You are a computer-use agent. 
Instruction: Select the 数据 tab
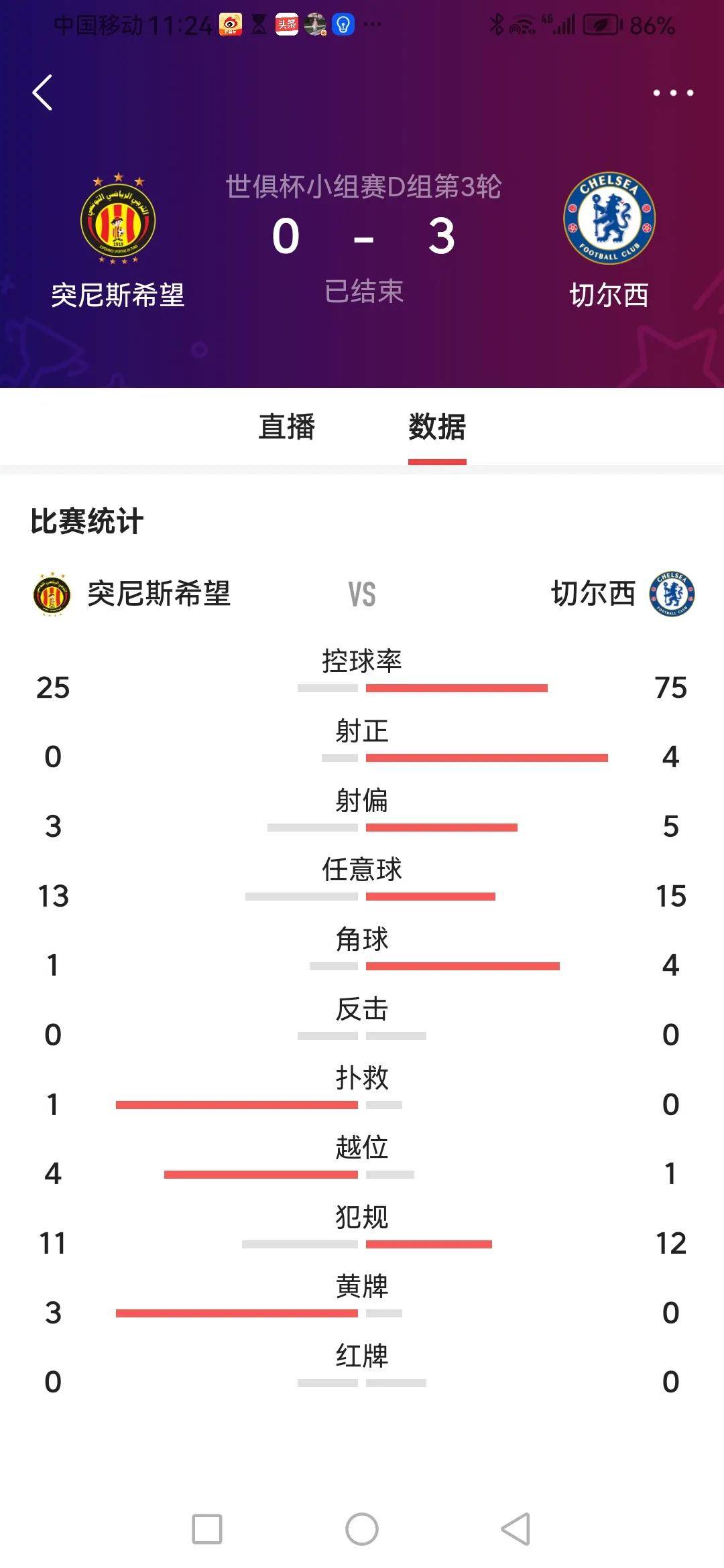[x=436, y=429]
